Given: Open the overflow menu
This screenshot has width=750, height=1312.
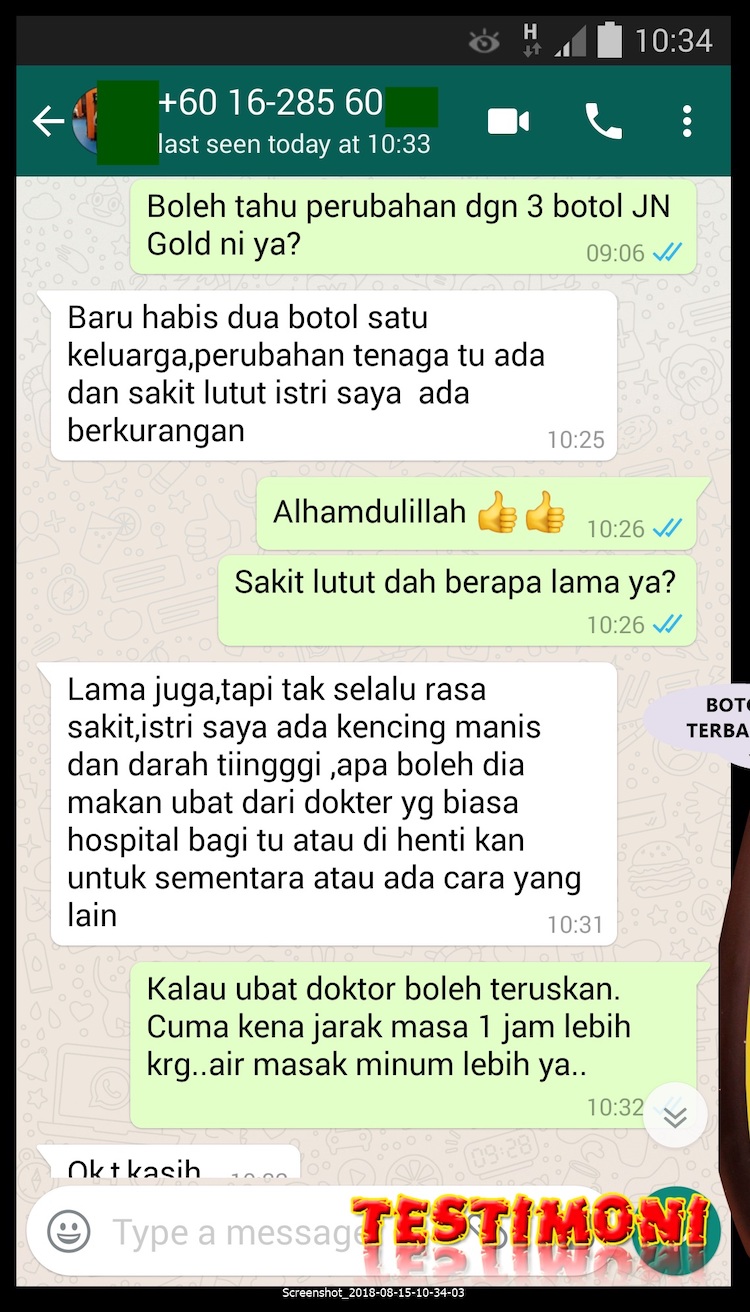Looking at the screenshot, I should 687,121.
